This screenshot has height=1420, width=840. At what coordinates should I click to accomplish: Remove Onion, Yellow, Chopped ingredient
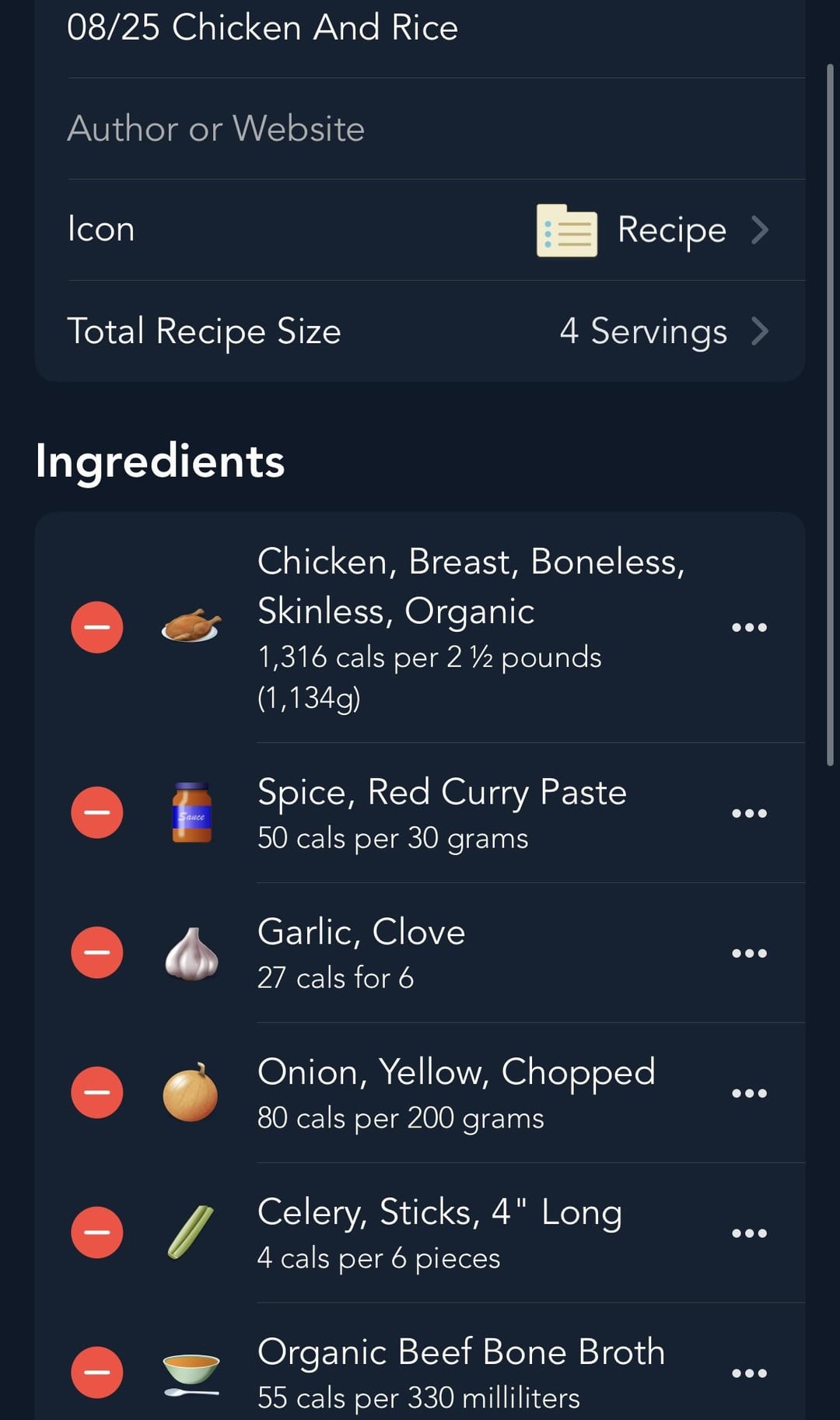click(97, 1093)
